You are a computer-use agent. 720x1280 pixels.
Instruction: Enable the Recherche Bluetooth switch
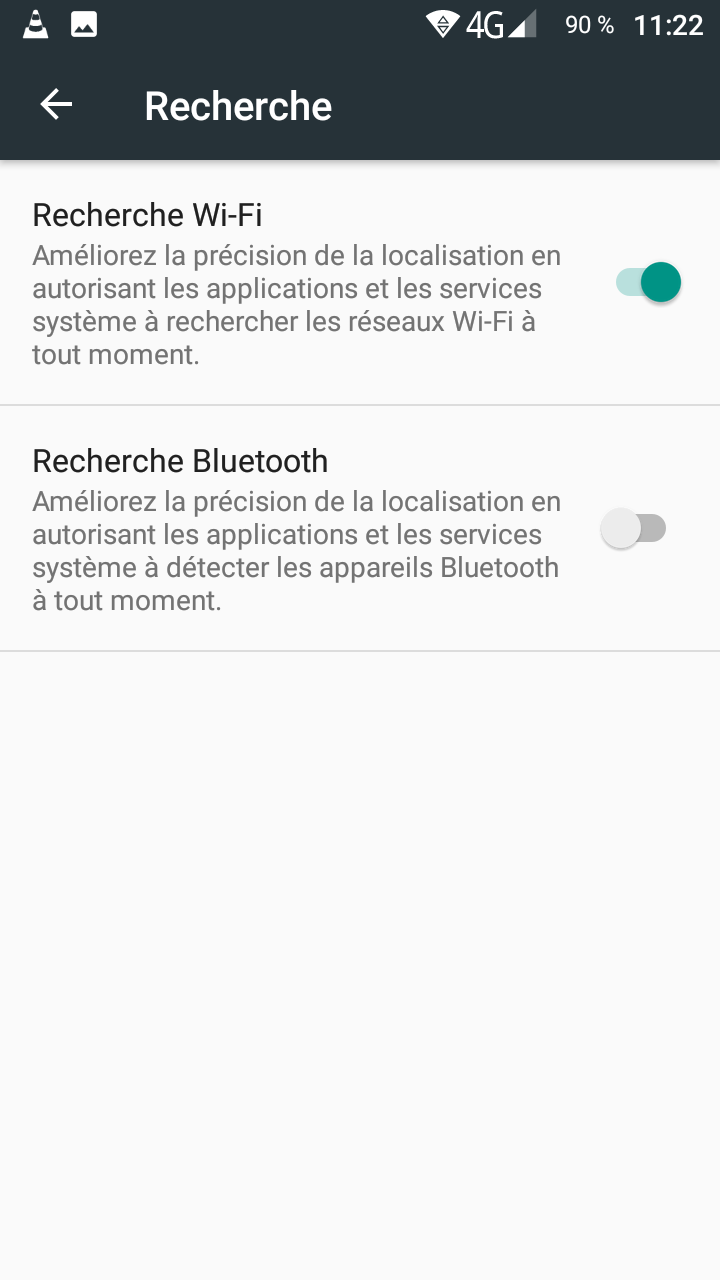point(633,528)
